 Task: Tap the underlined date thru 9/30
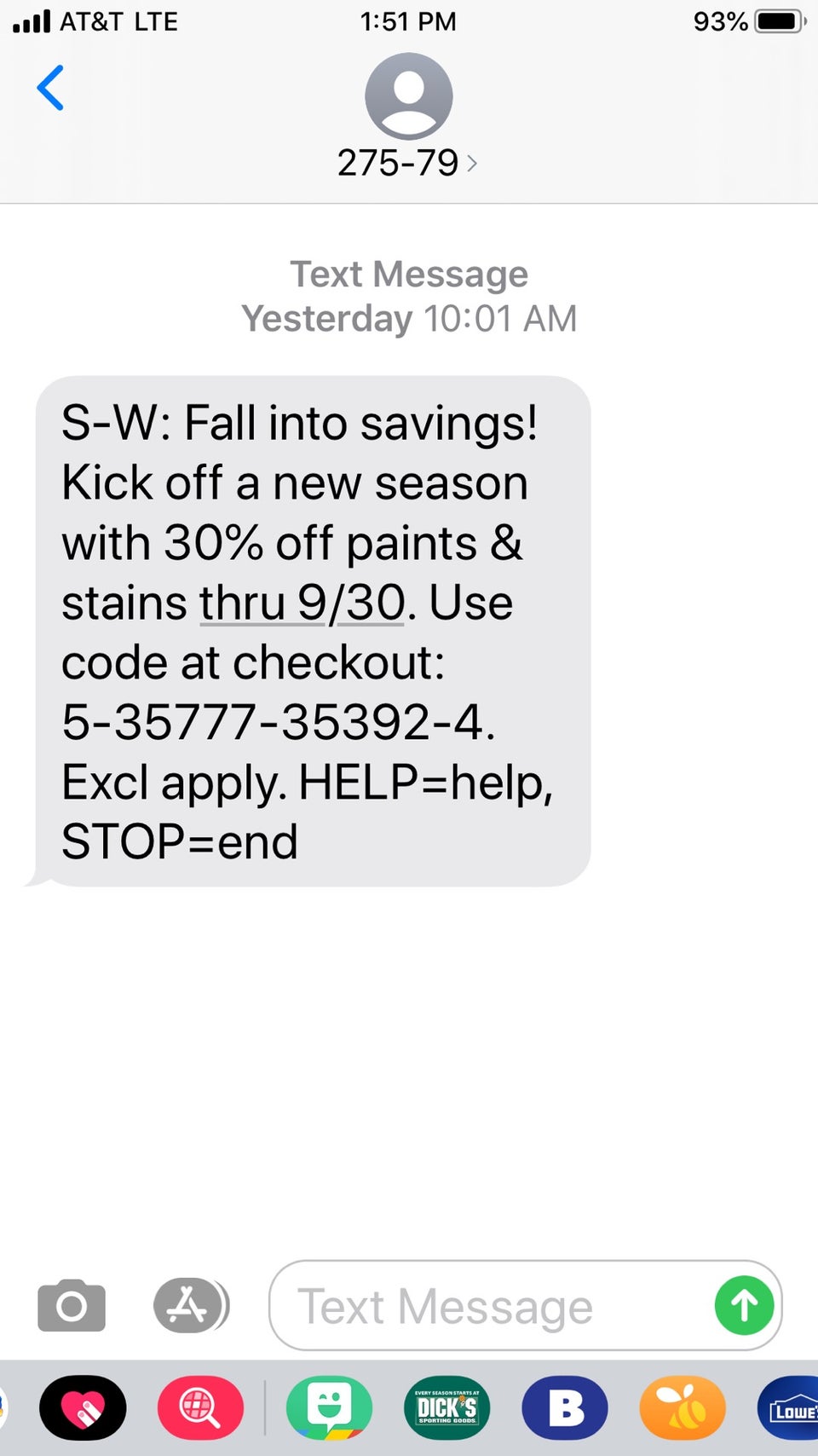click(x=302, y=604)
